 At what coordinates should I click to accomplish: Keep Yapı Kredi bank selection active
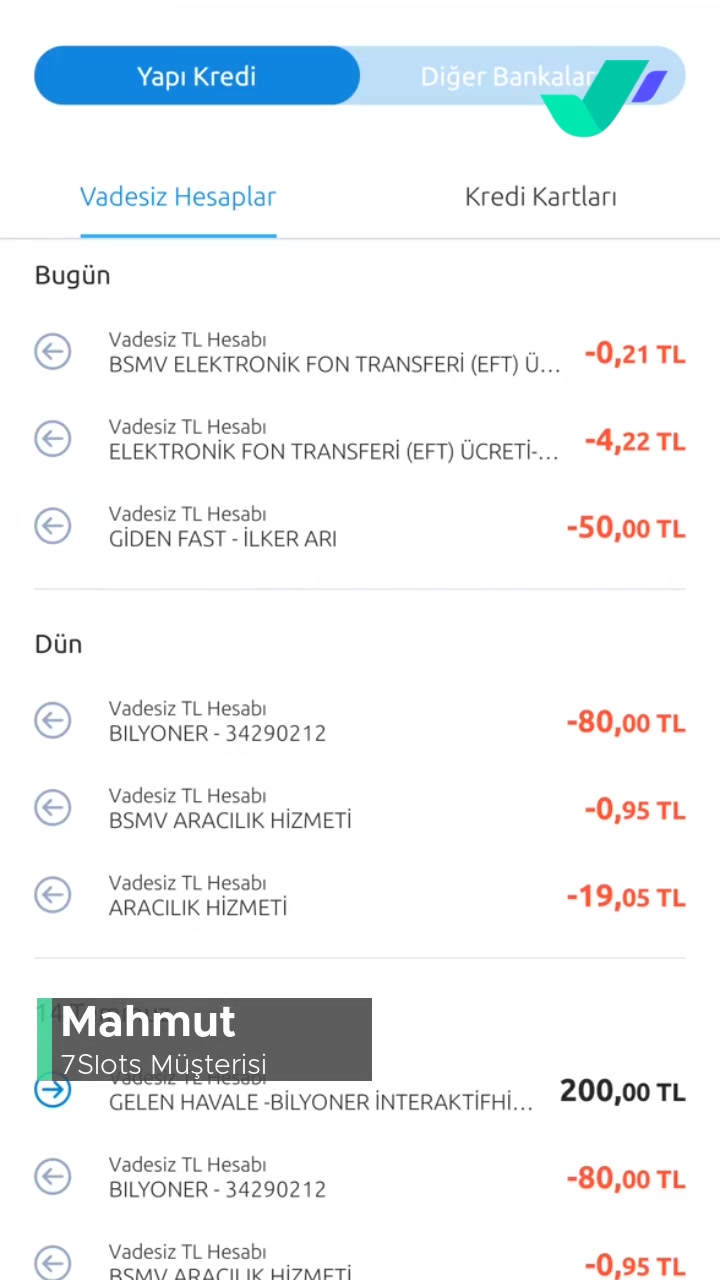[196, 76]
